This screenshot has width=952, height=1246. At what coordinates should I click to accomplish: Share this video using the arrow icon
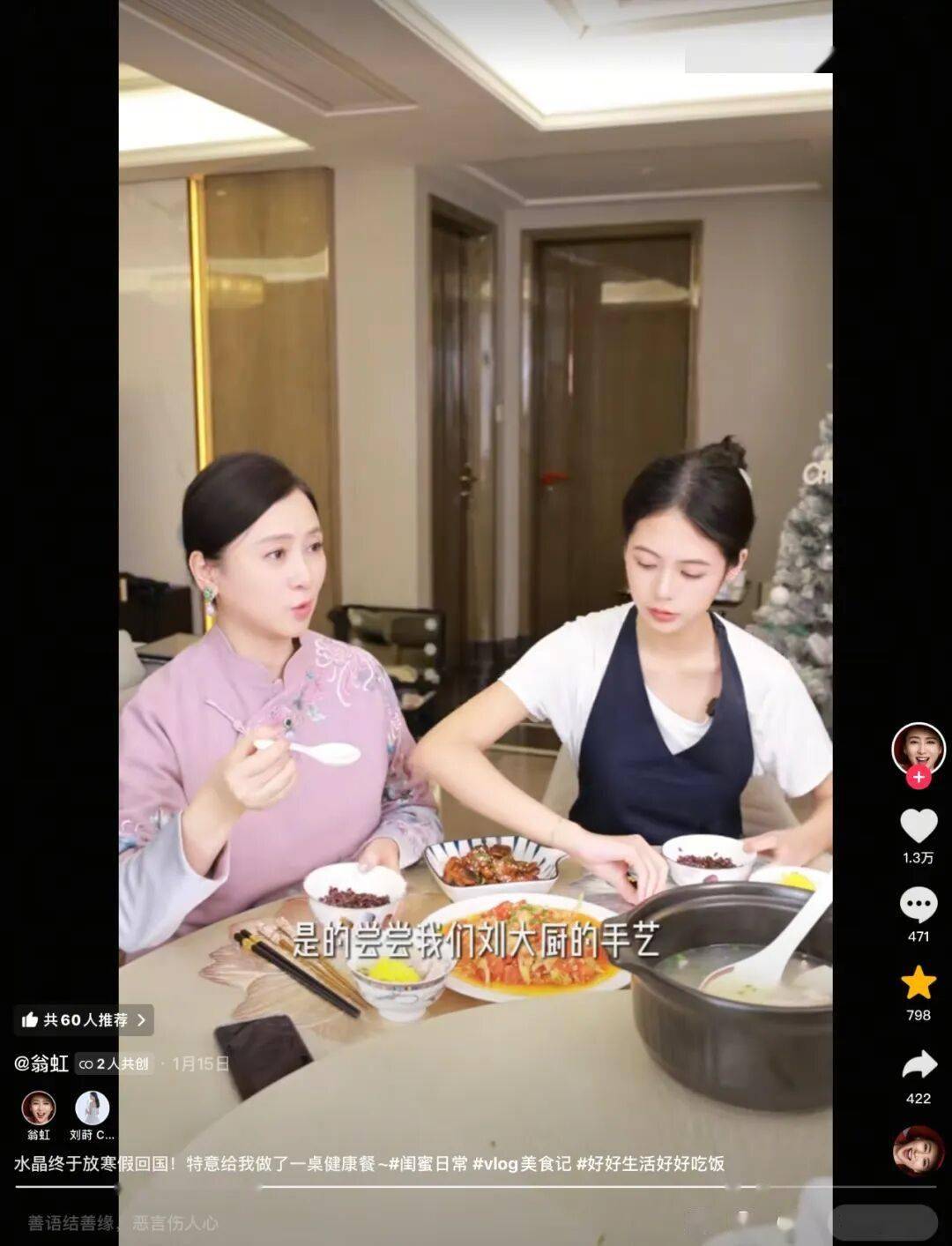coord(918,1065)
